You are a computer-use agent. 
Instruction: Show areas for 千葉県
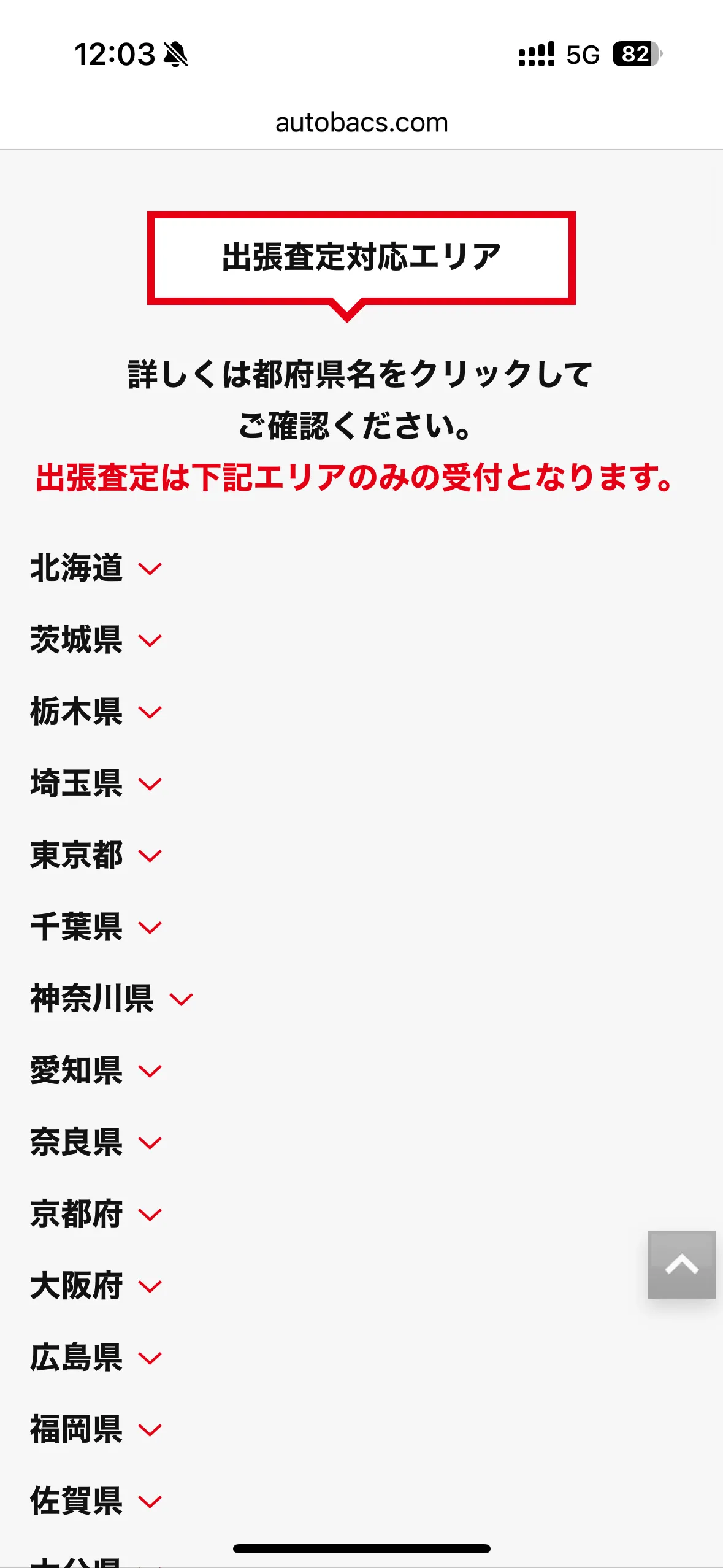(x=96, y=927)
